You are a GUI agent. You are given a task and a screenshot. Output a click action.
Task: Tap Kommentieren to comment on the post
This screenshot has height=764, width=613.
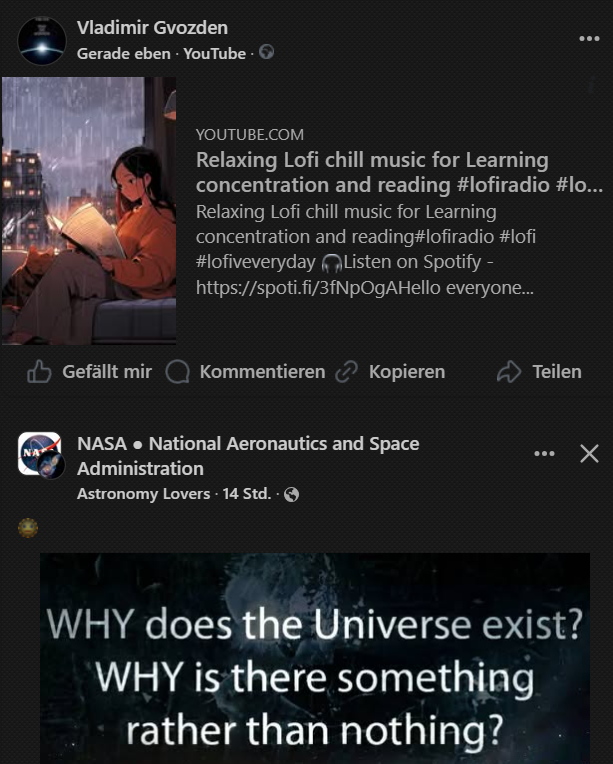point(246,372)
